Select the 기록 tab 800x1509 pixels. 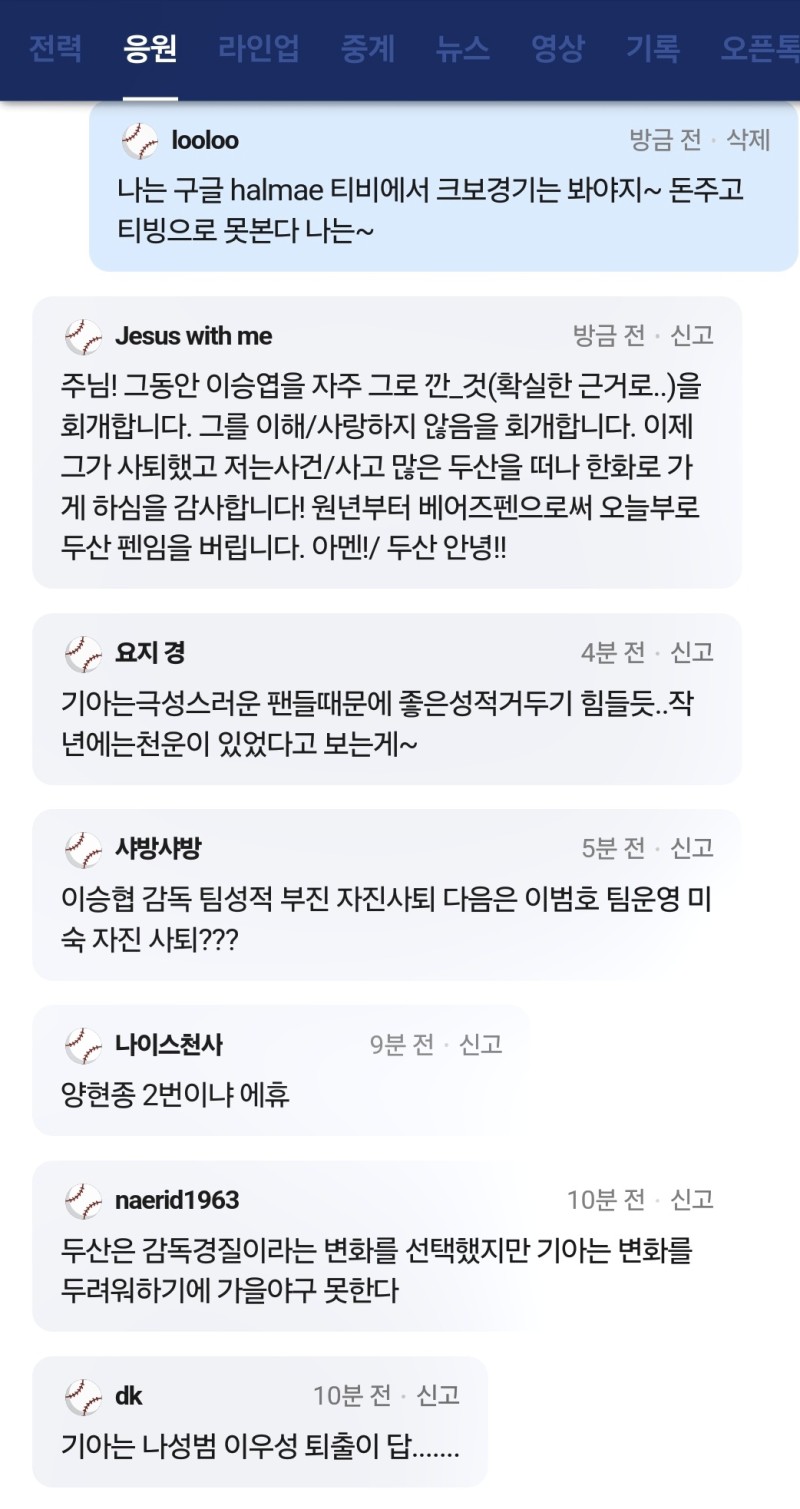[653, 48]
